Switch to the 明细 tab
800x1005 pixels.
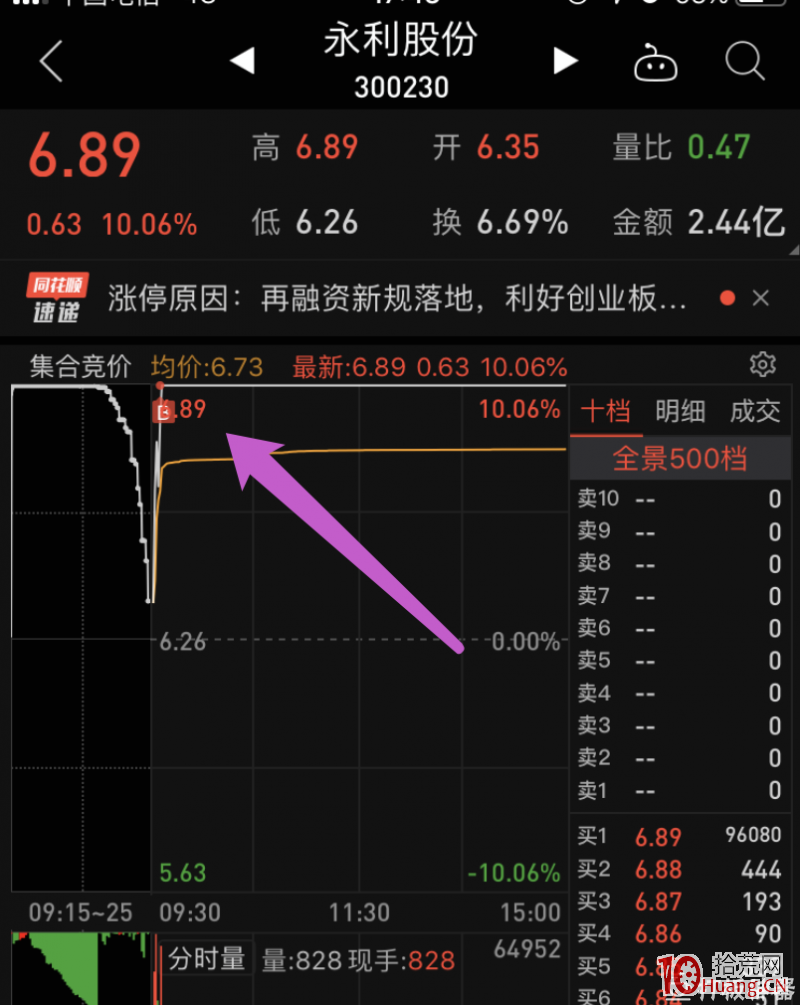(680, 411)
